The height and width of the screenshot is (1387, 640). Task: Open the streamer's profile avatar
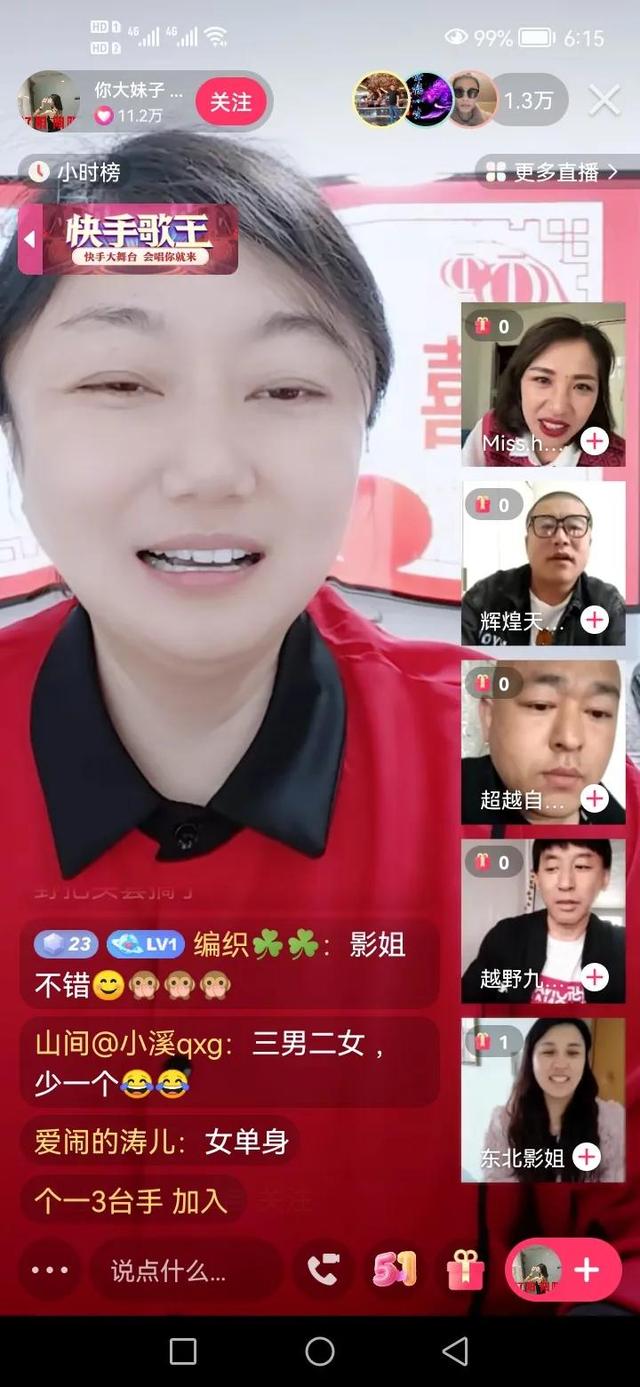pyautogui.click(x=48, y=102)
